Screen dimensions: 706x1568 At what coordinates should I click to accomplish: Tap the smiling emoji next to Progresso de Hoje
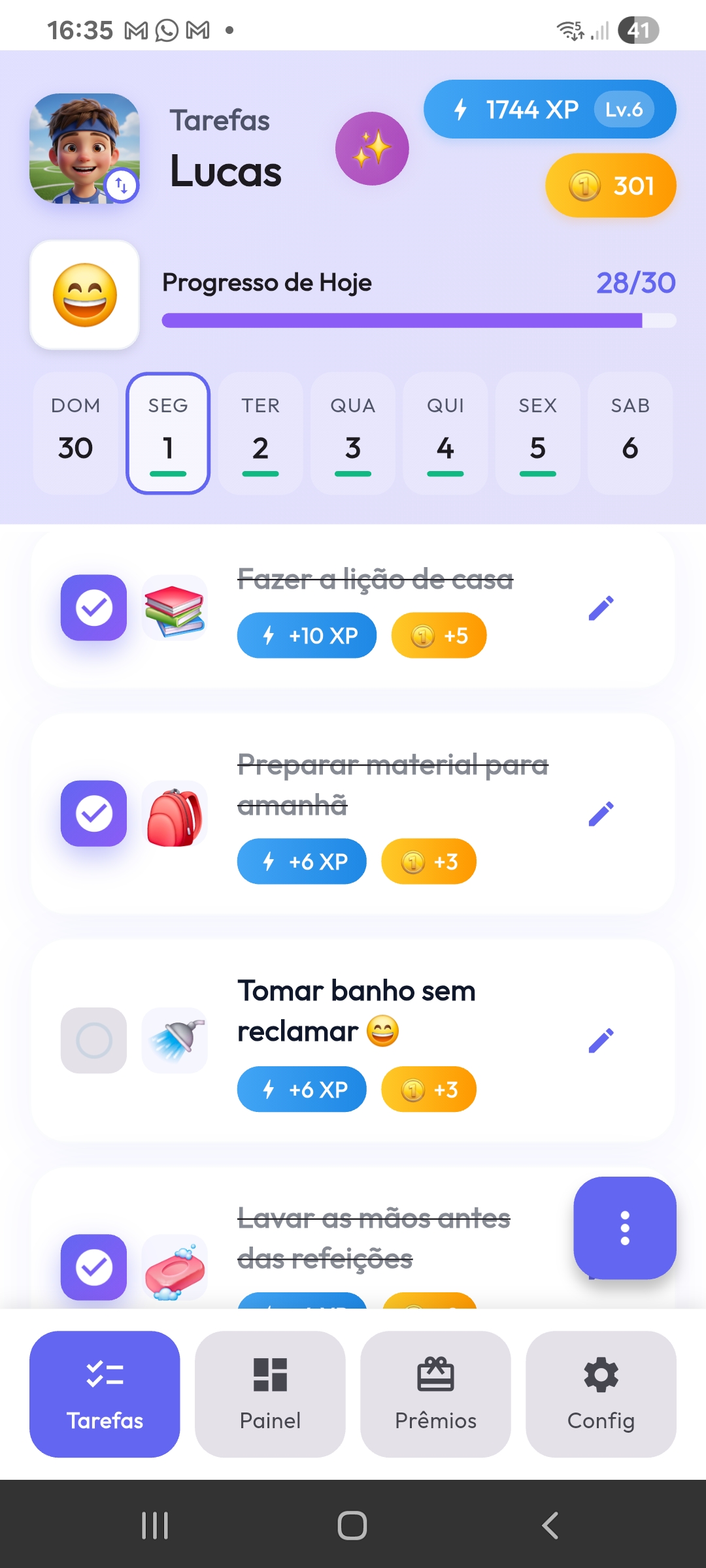[x=84, y=295]
